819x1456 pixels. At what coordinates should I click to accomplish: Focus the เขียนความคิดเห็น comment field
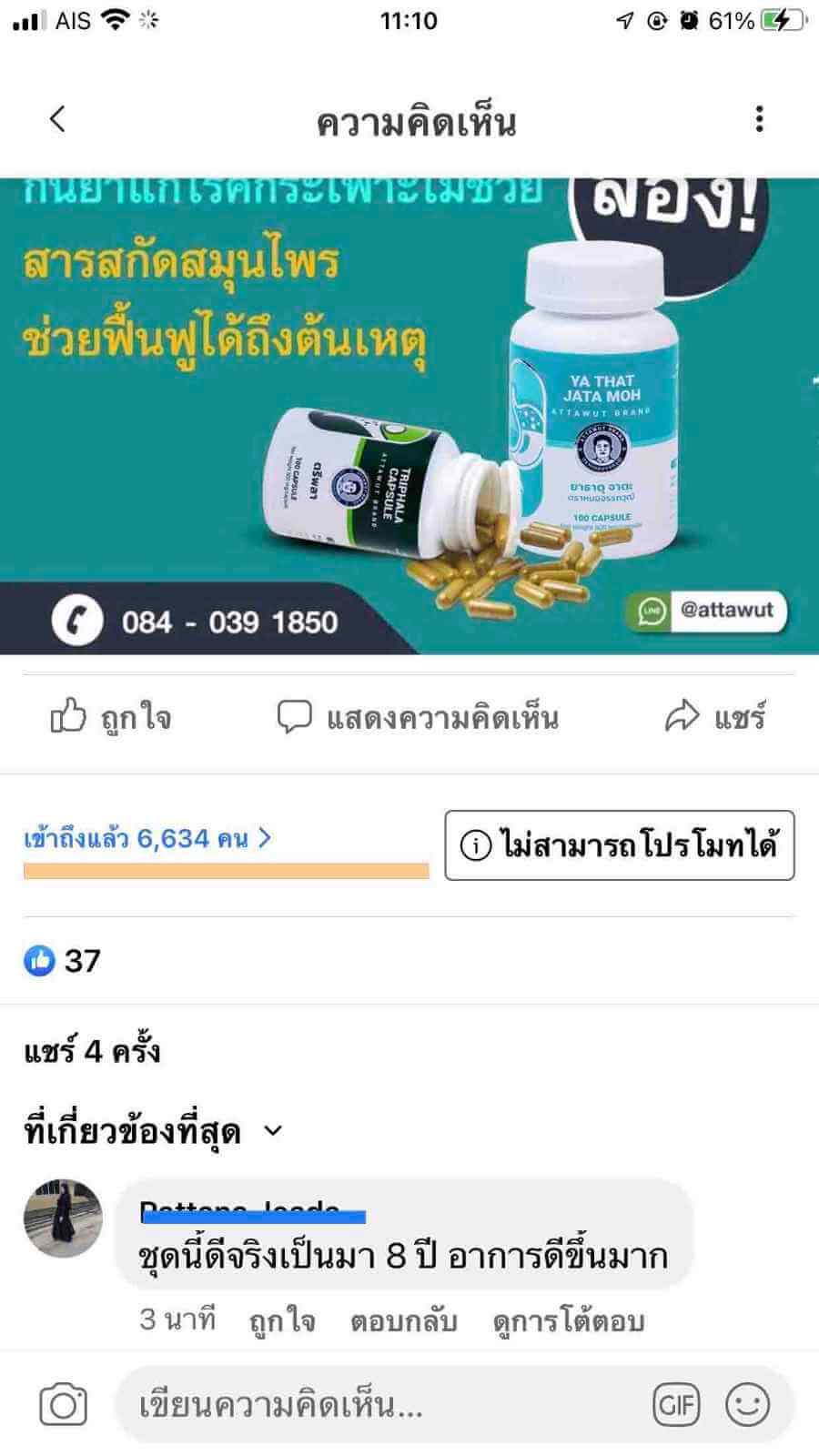click(382, 1406)
